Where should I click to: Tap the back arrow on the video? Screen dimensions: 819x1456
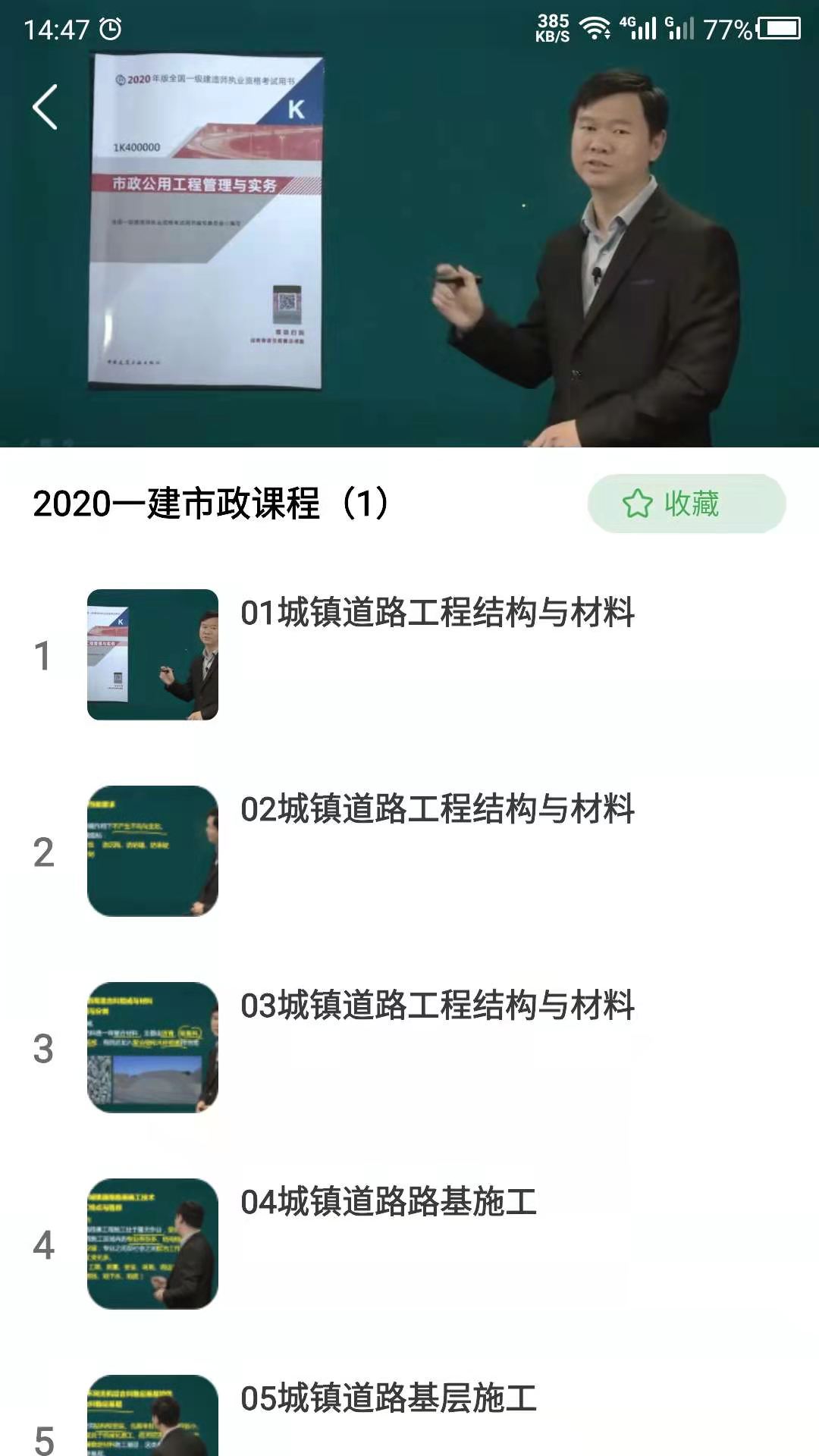[x=45, y=106]
